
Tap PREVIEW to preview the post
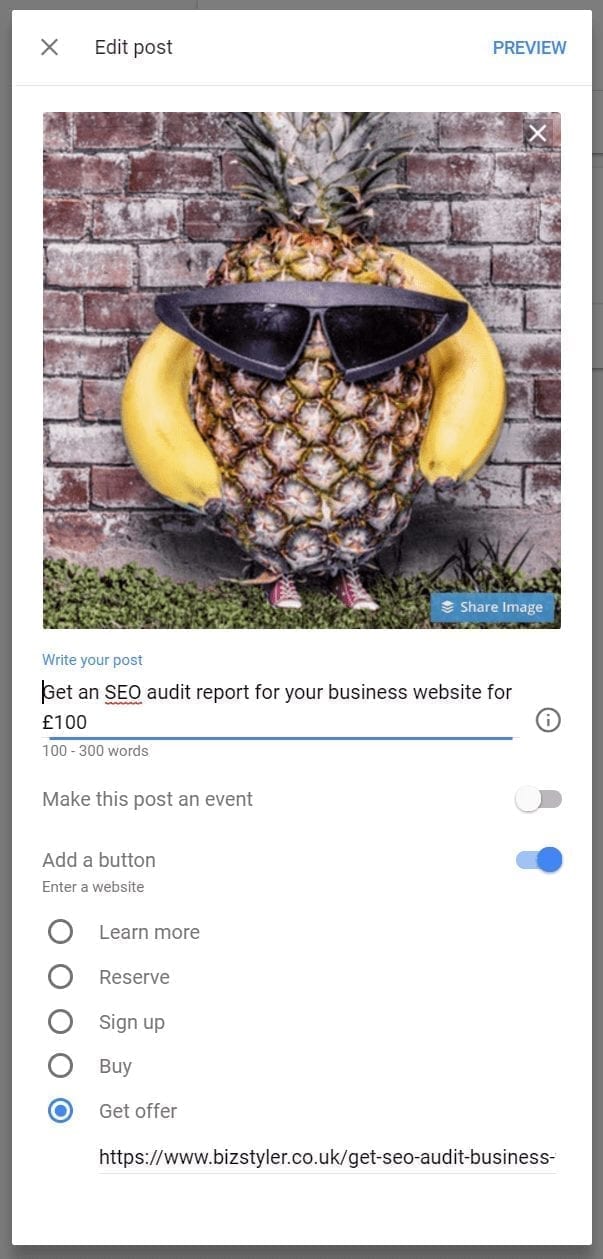[529, 48]
